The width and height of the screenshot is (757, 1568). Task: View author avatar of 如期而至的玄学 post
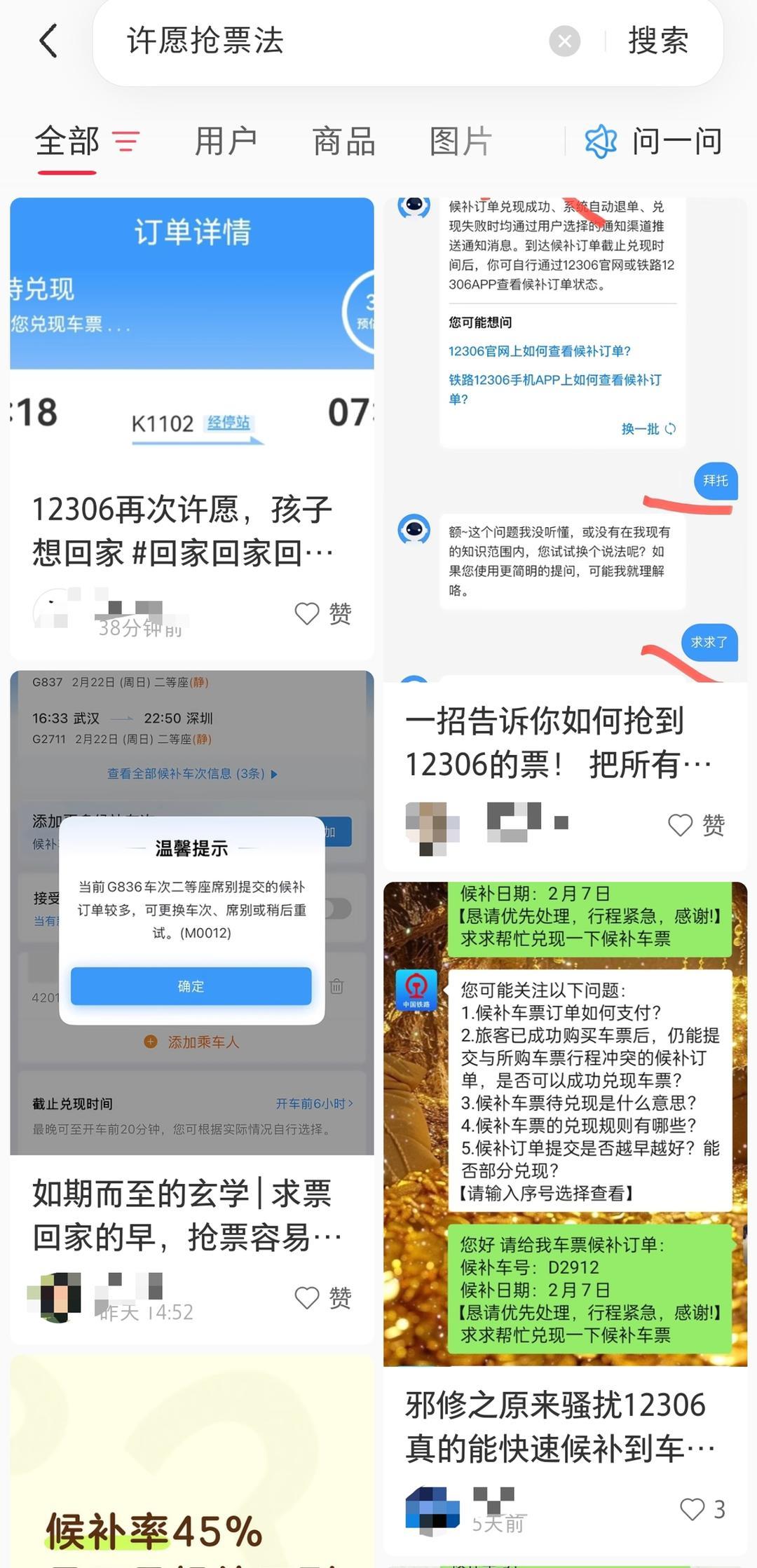(56, 1297)
